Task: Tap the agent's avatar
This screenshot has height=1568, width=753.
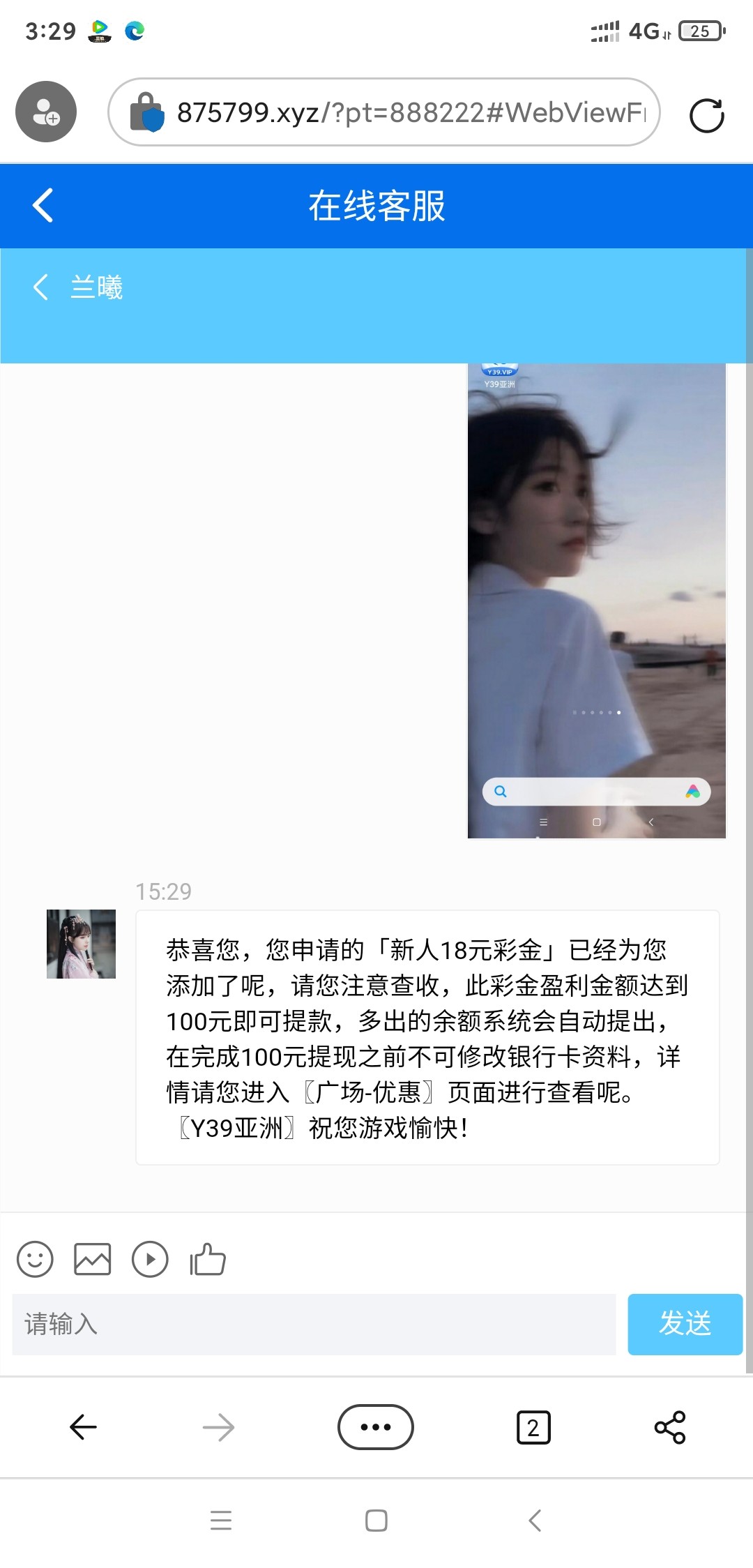Action: (x=81, y=944)
